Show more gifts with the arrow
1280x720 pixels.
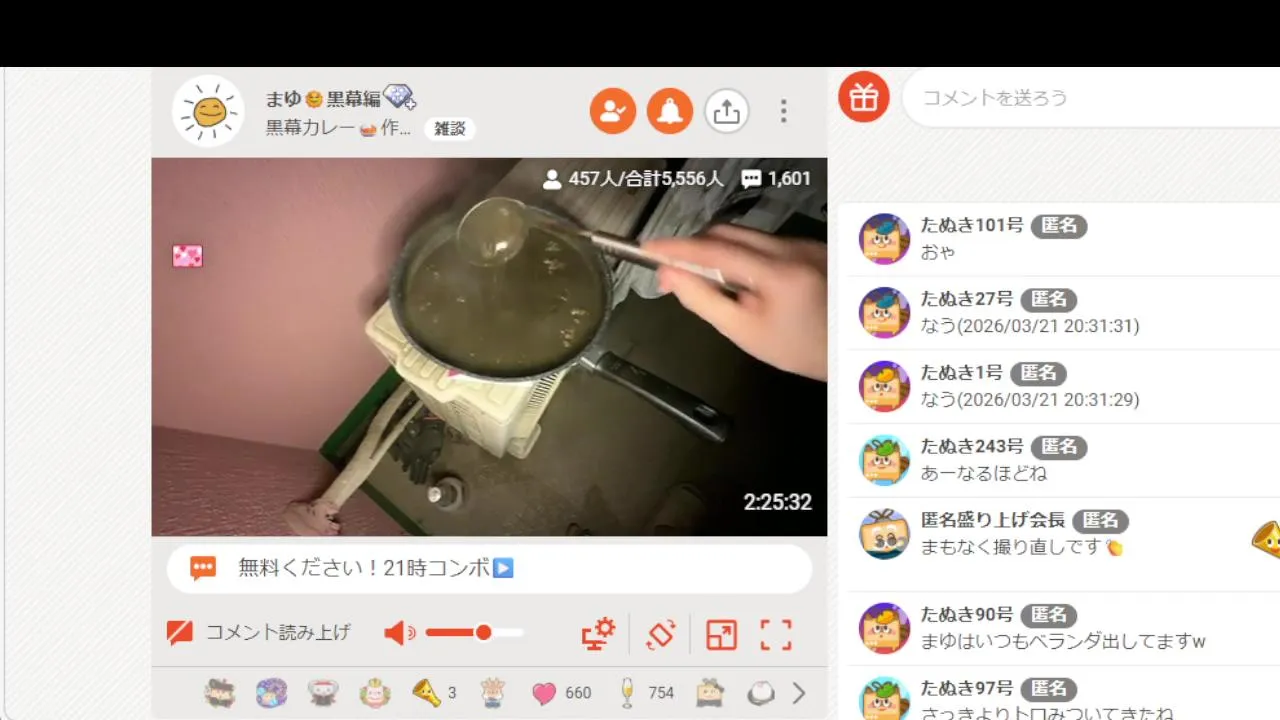(799, 693)
